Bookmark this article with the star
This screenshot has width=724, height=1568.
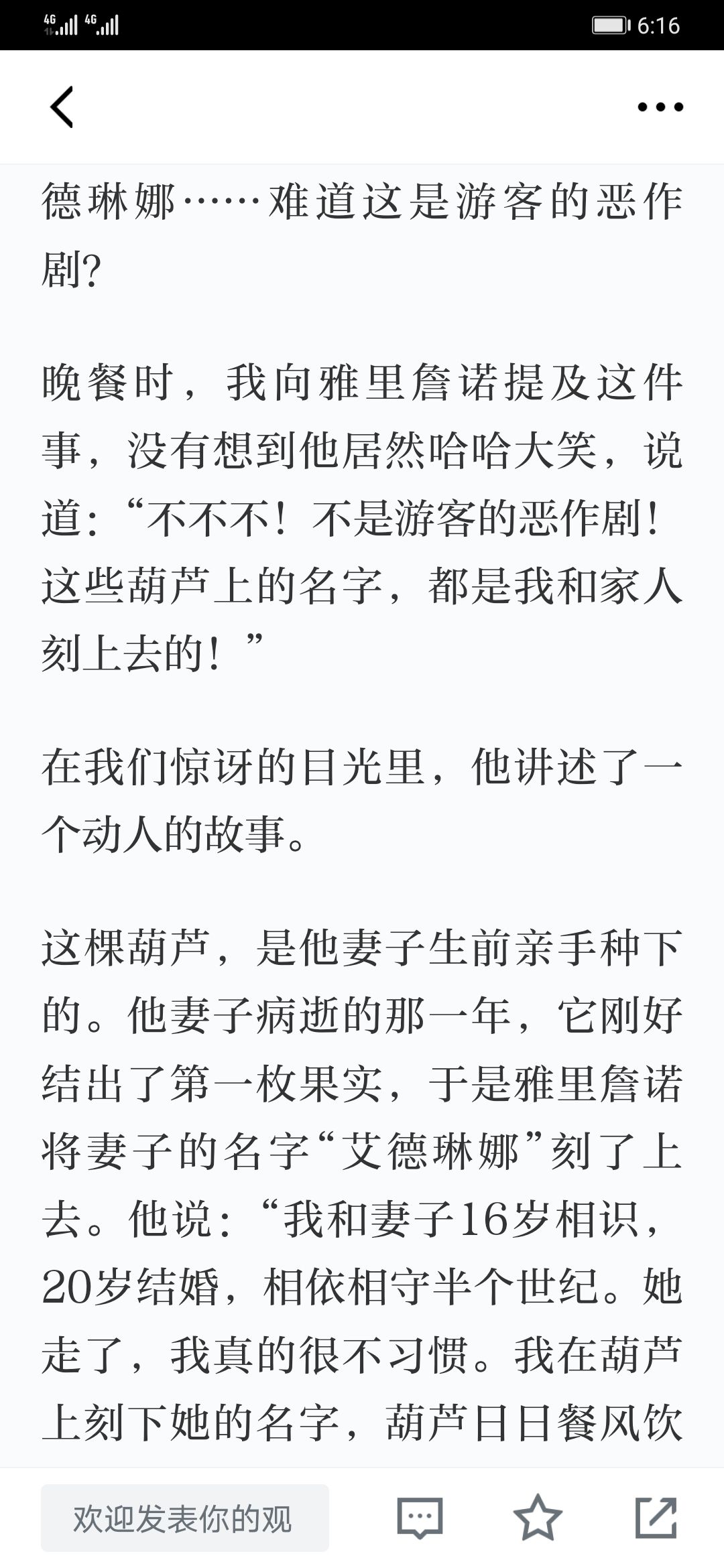538,1517
